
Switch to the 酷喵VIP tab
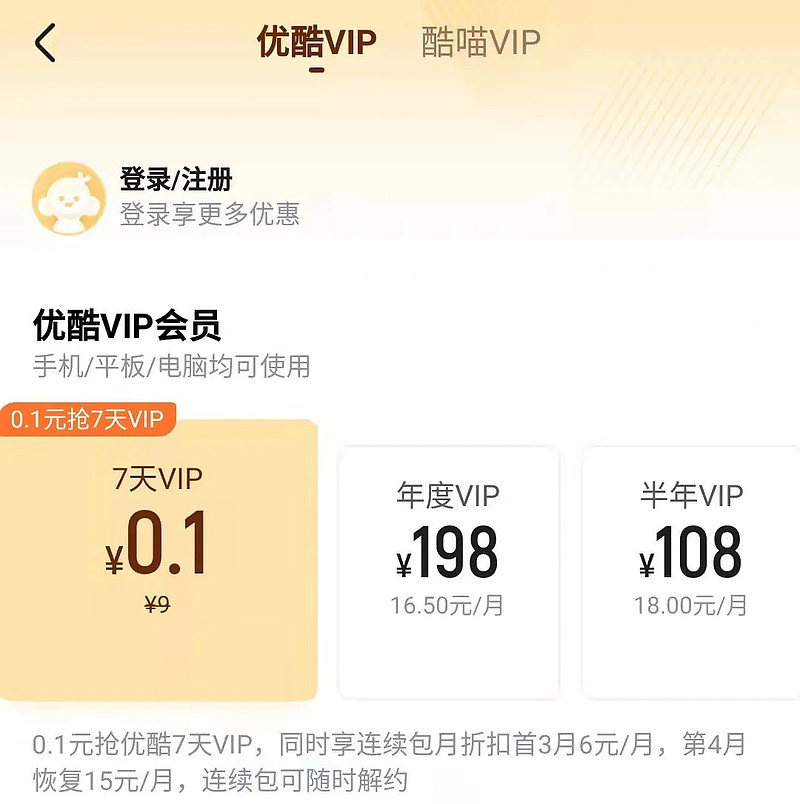click(x=481, y=43)
